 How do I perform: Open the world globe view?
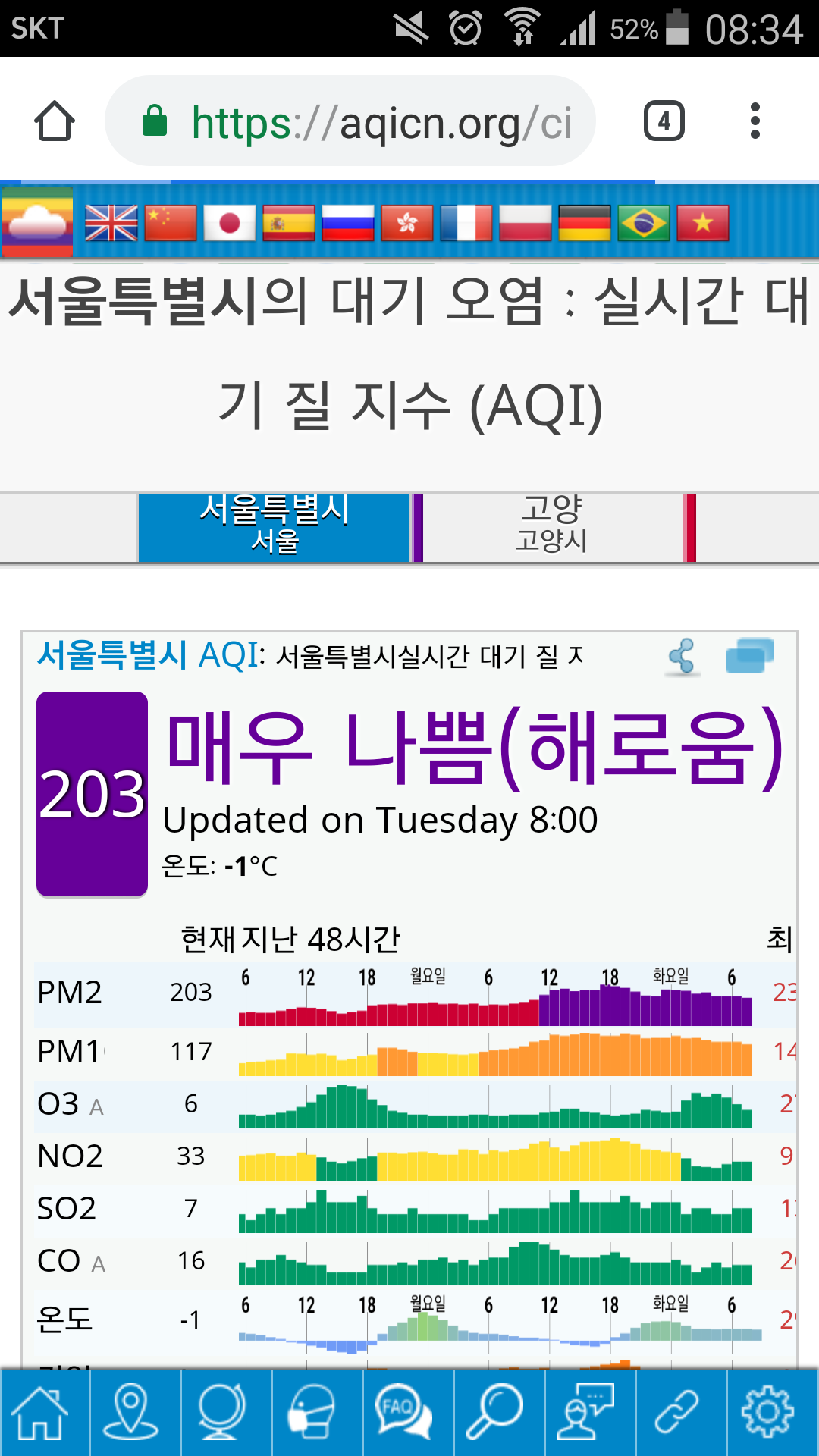[221, 1412]
